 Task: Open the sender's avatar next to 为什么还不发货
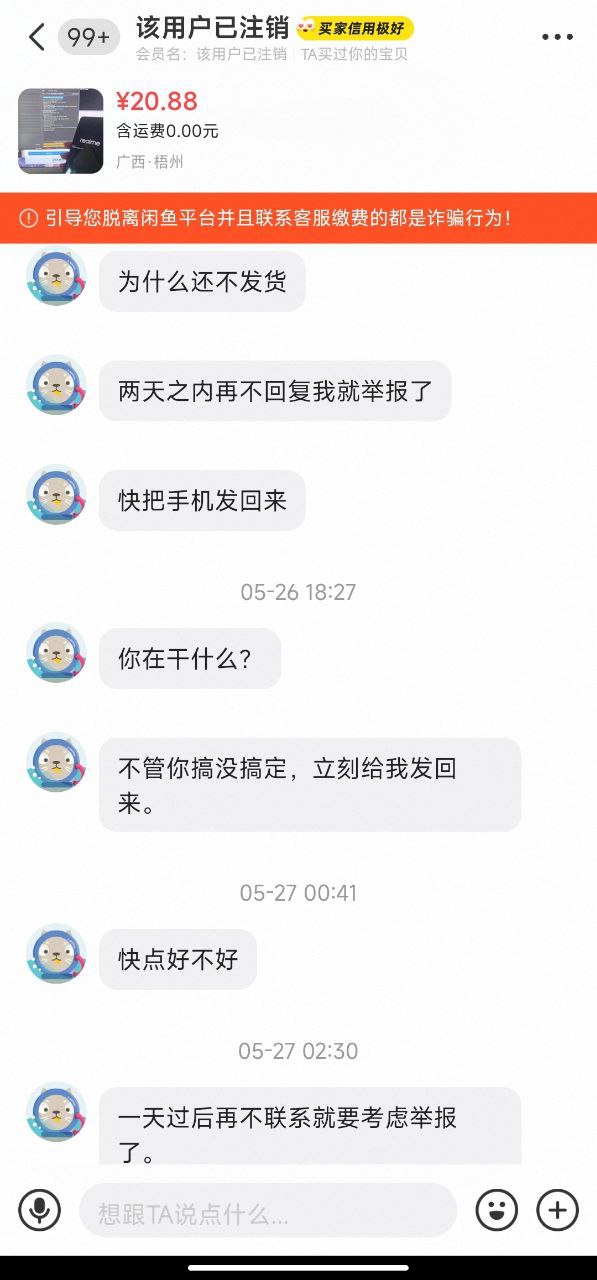tap(57, 277)
